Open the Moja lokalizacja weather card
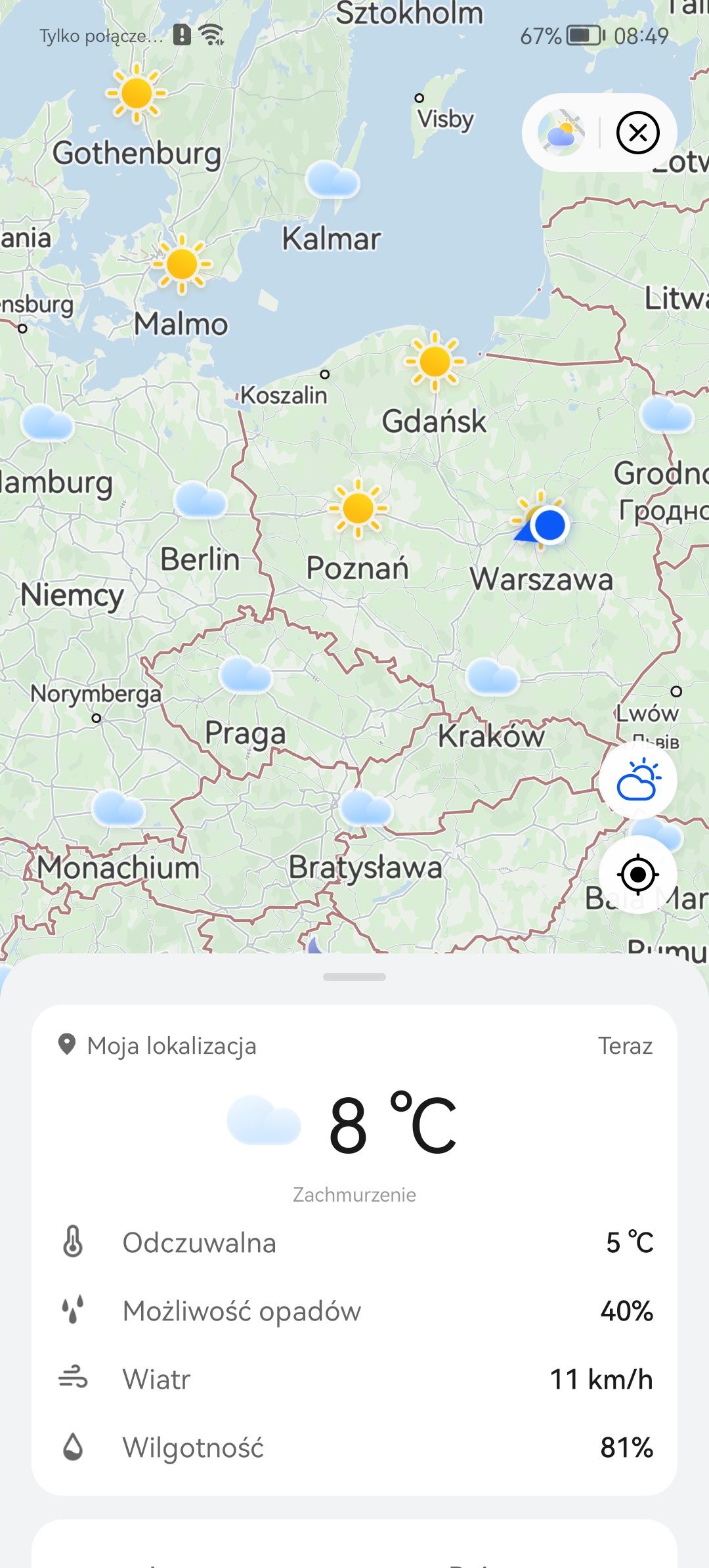This screenshot has width=709, height=1568. [354, 1250]
